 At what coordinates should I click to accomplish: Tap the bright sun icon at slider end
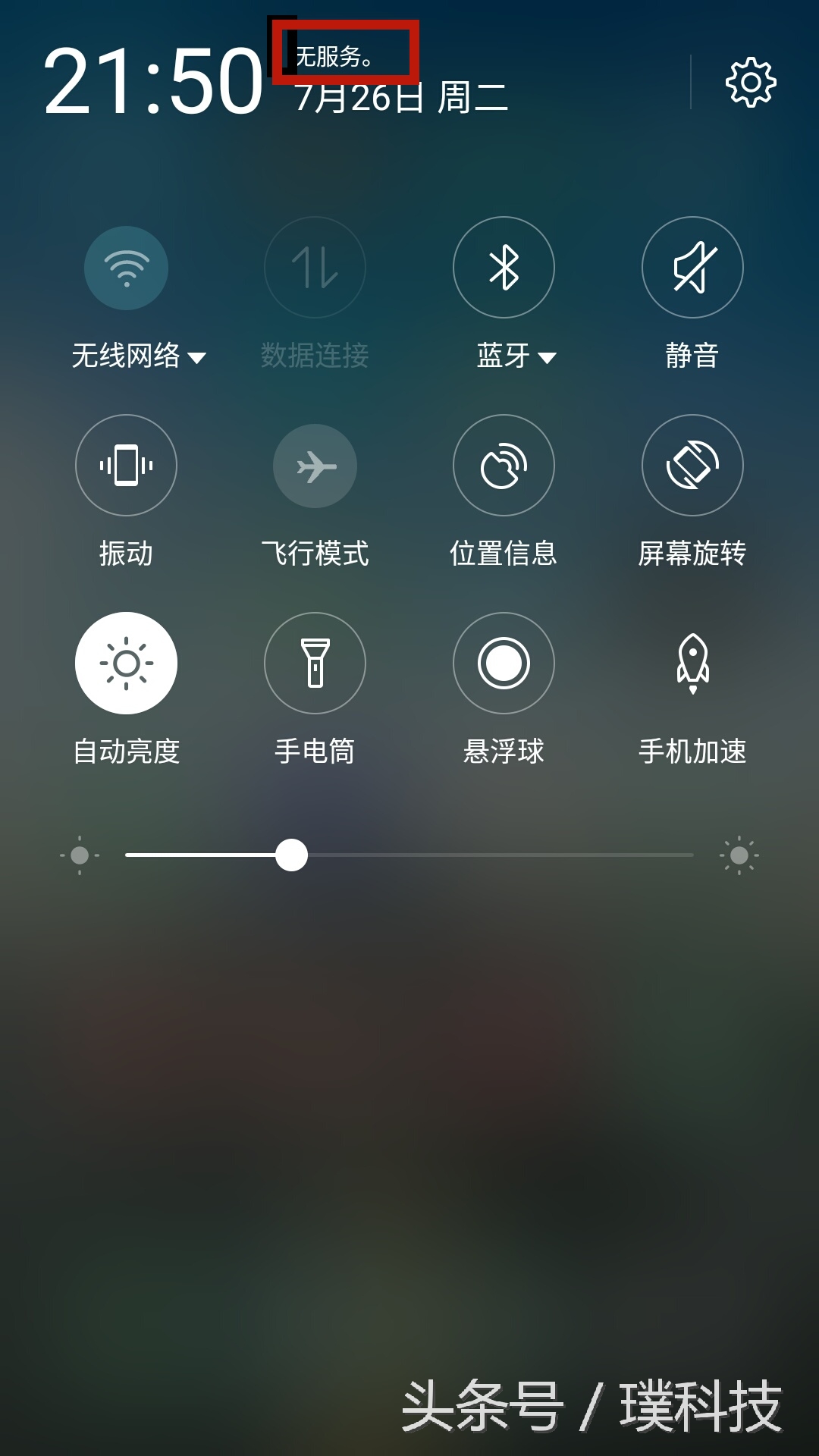click(x=739, y=856)
